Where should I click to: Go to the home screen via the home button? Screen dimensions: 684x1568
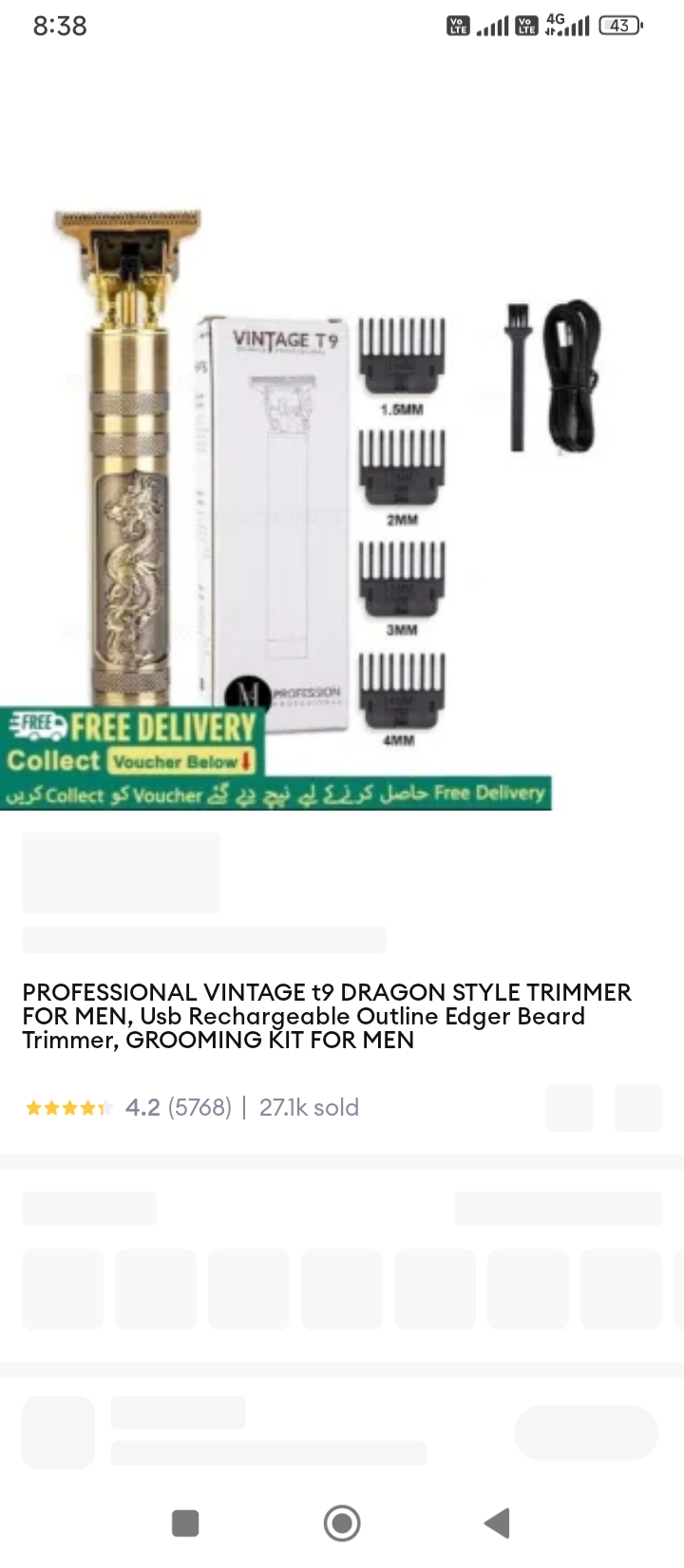(x=342, y=1523)
